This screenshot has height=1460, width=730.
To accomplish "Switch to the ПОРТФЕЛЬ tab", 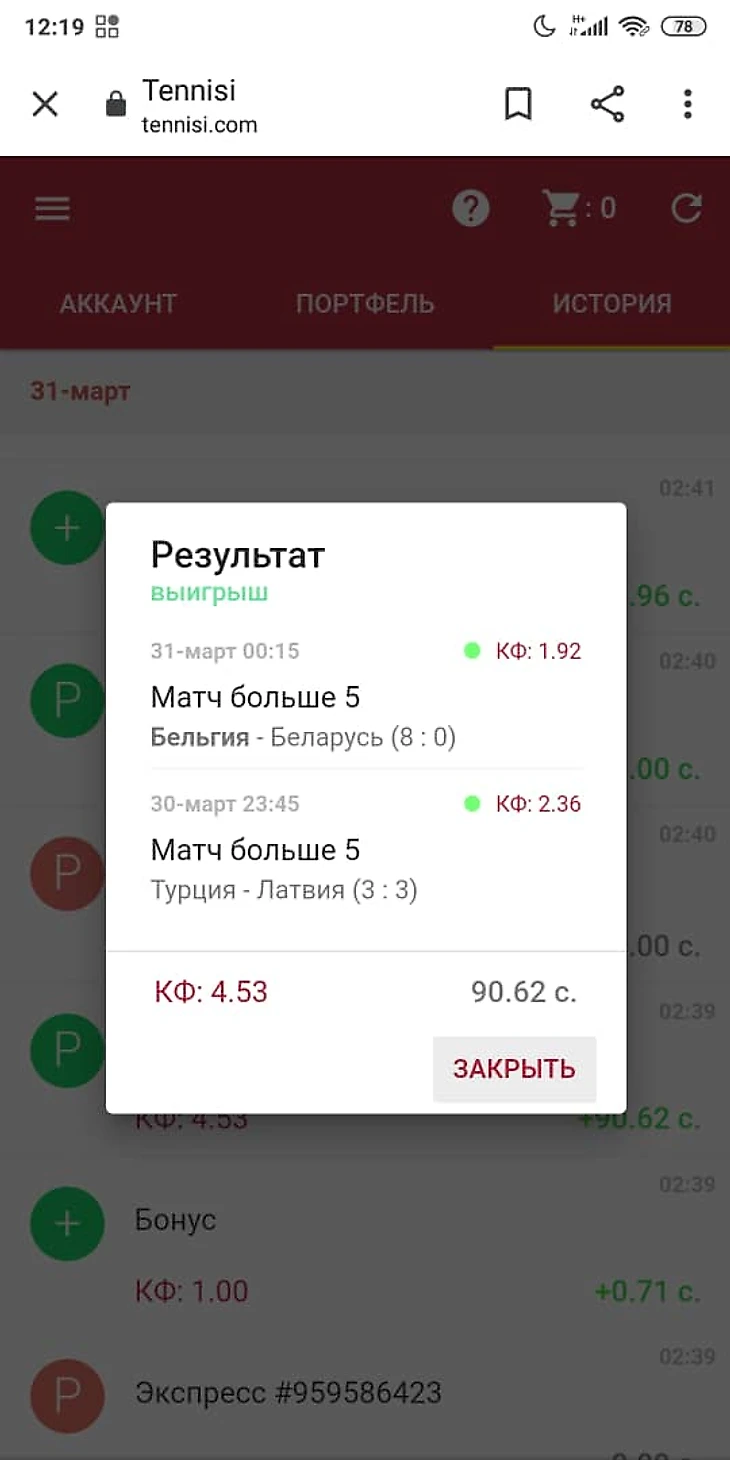I will tap(365, 303).
